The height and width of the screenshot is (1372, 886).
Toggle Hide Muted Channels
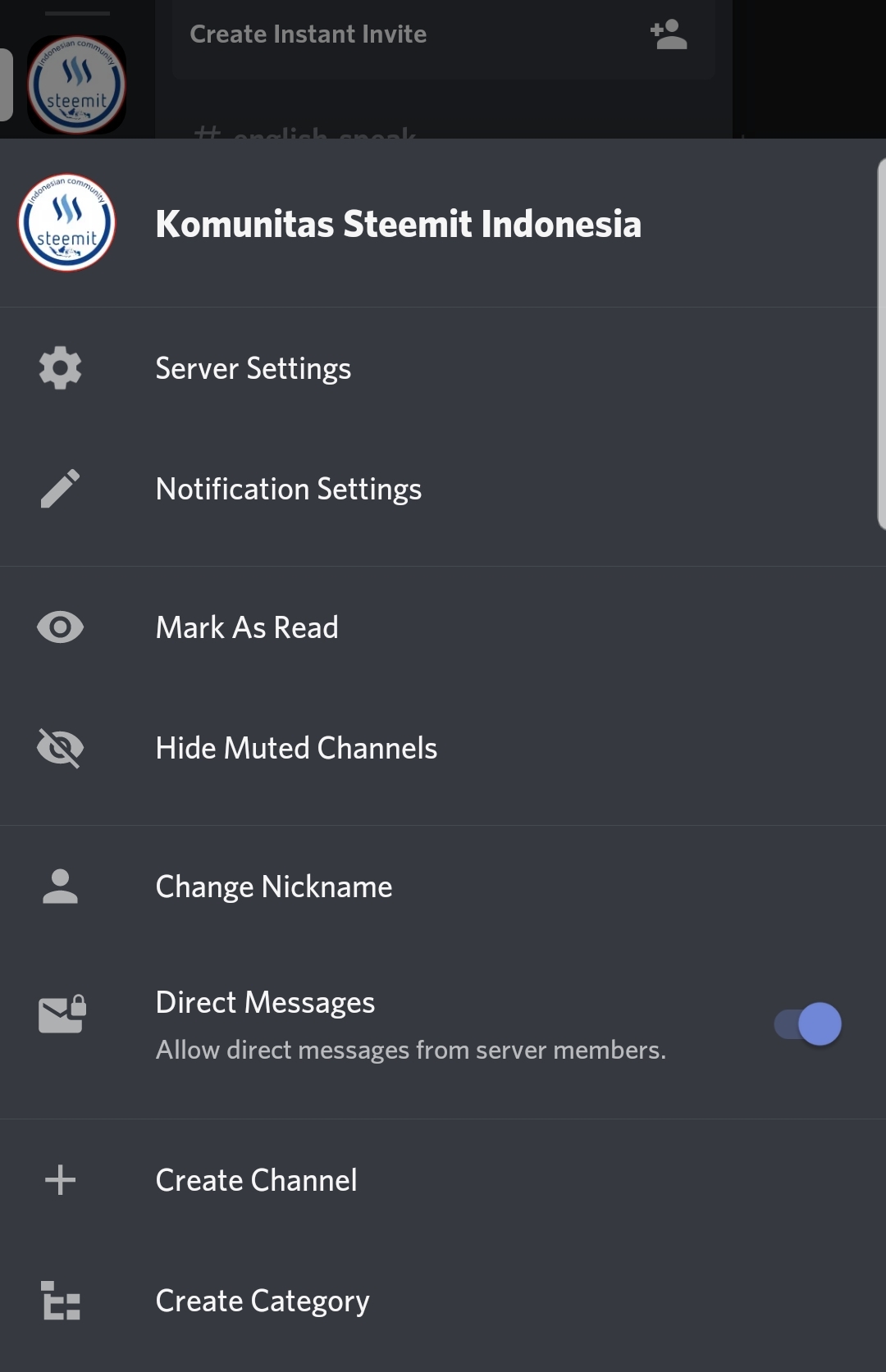pyautogui.click(x=297, y=747)
